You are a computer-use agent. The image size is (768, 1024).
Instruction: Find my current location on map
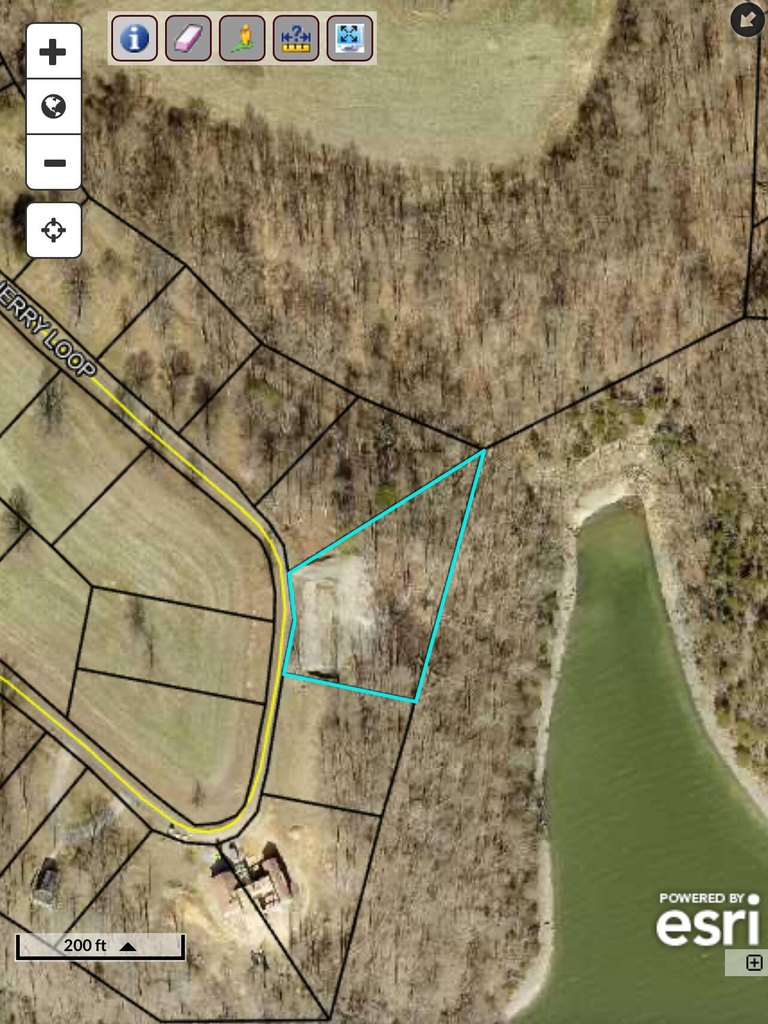point(53,230)
